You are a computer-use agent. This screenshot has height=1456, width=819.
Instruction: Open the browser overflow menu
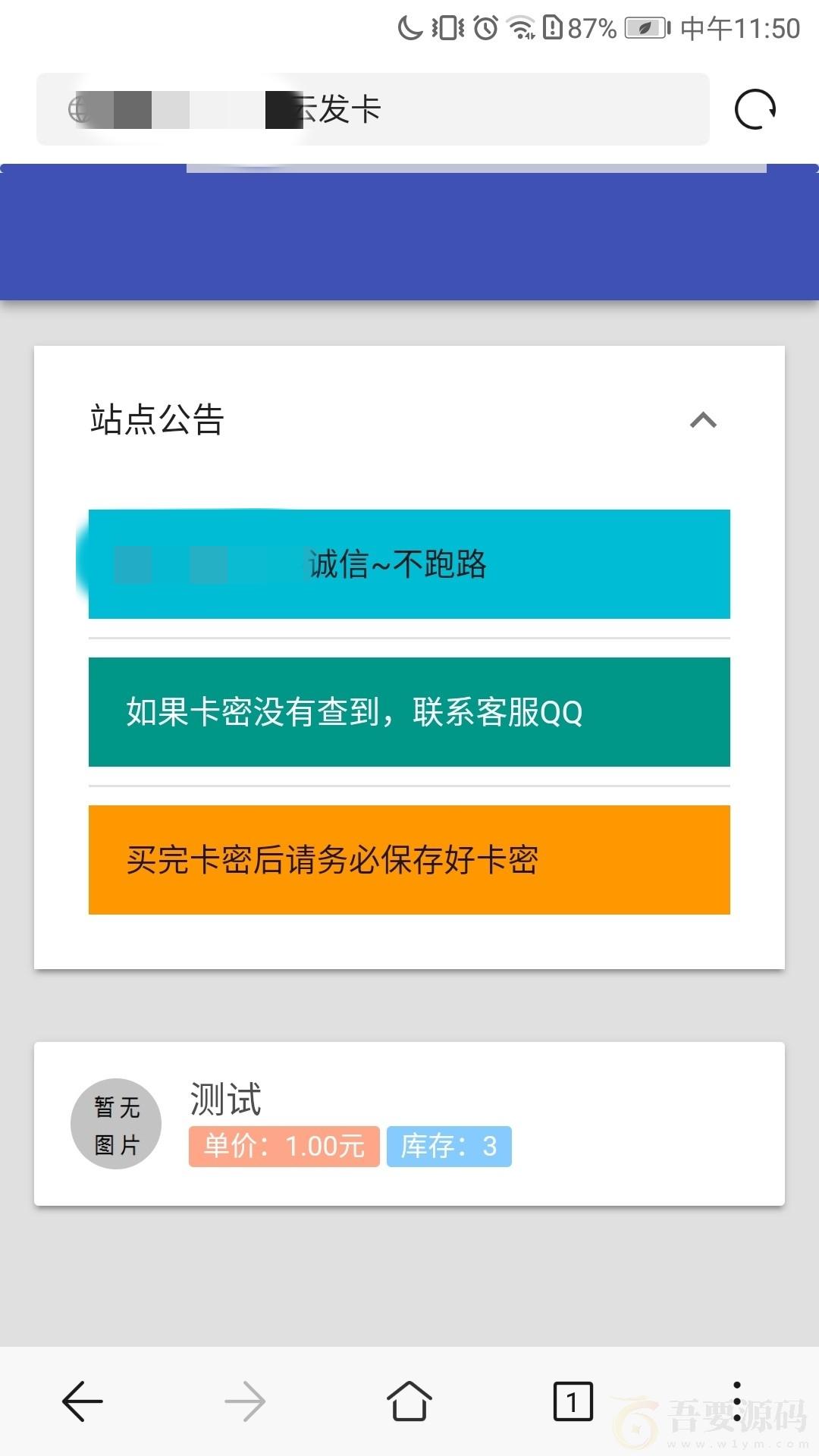point(736,1401)
